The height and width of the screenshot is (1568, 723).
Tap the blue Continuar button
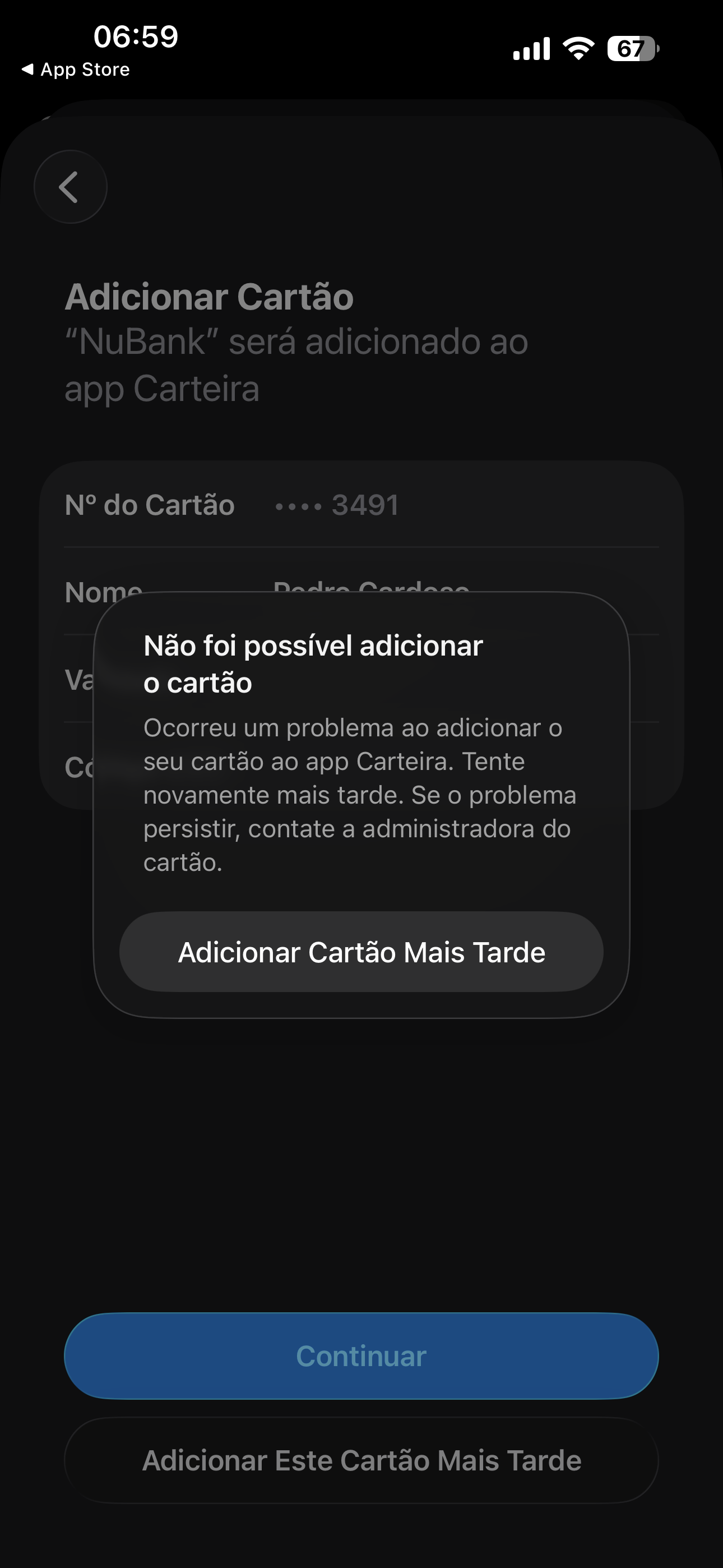(361, 1356)
